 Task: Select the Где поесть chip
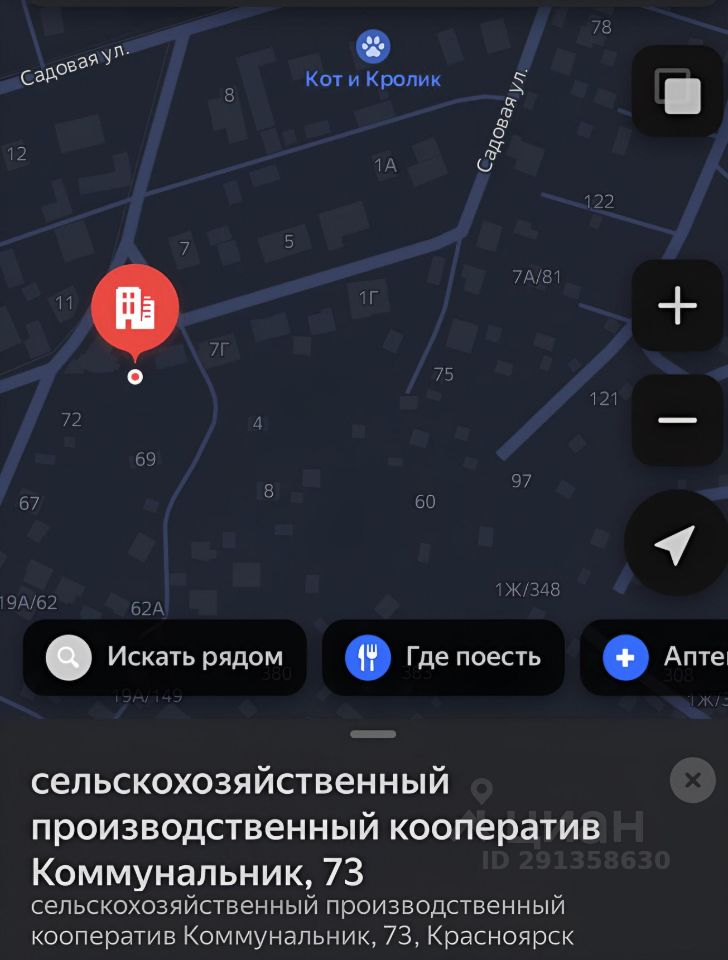[443, 657]
